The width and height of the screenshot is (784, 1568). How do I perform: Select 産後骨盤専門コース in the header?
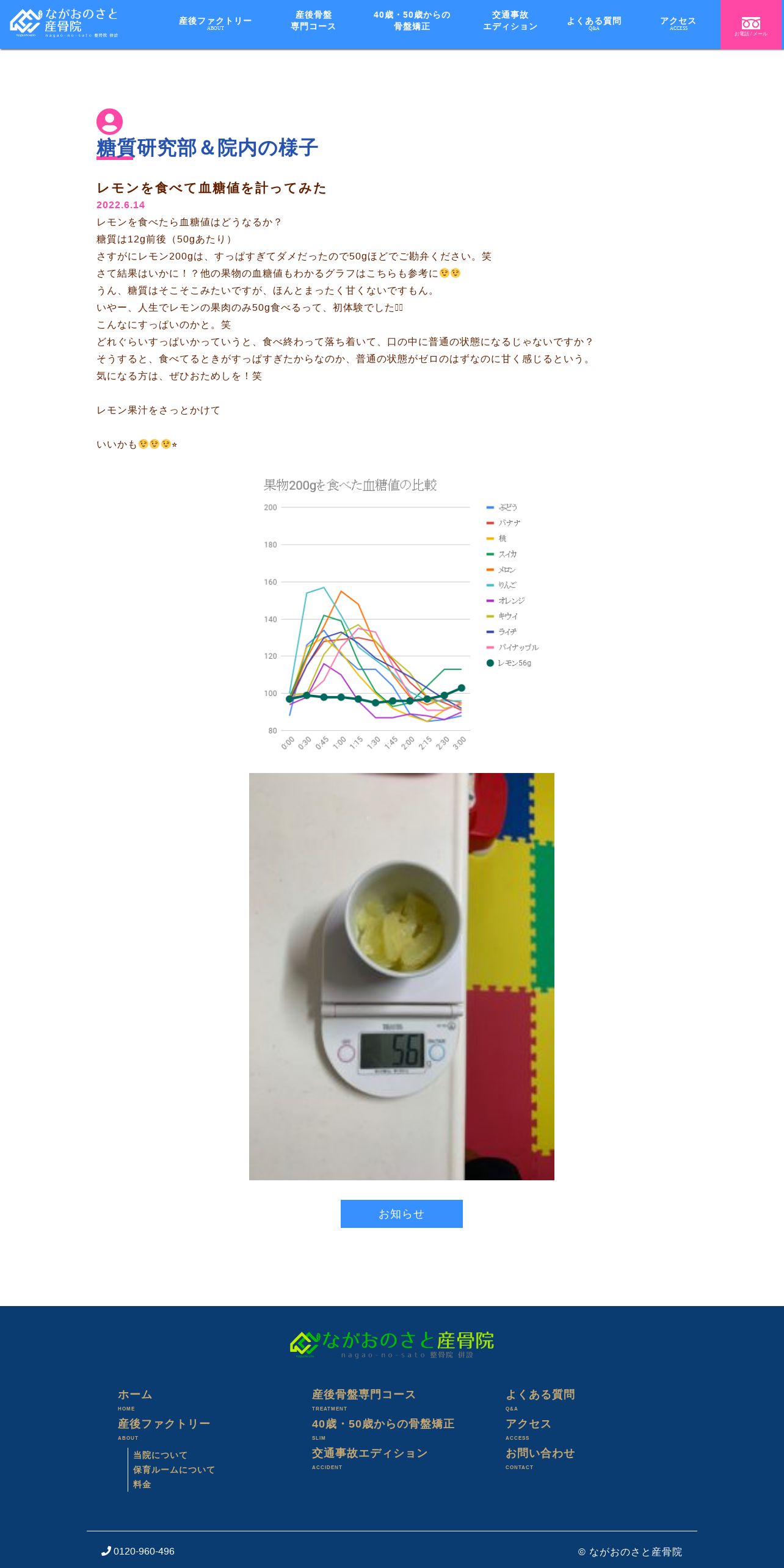[313, 21]
